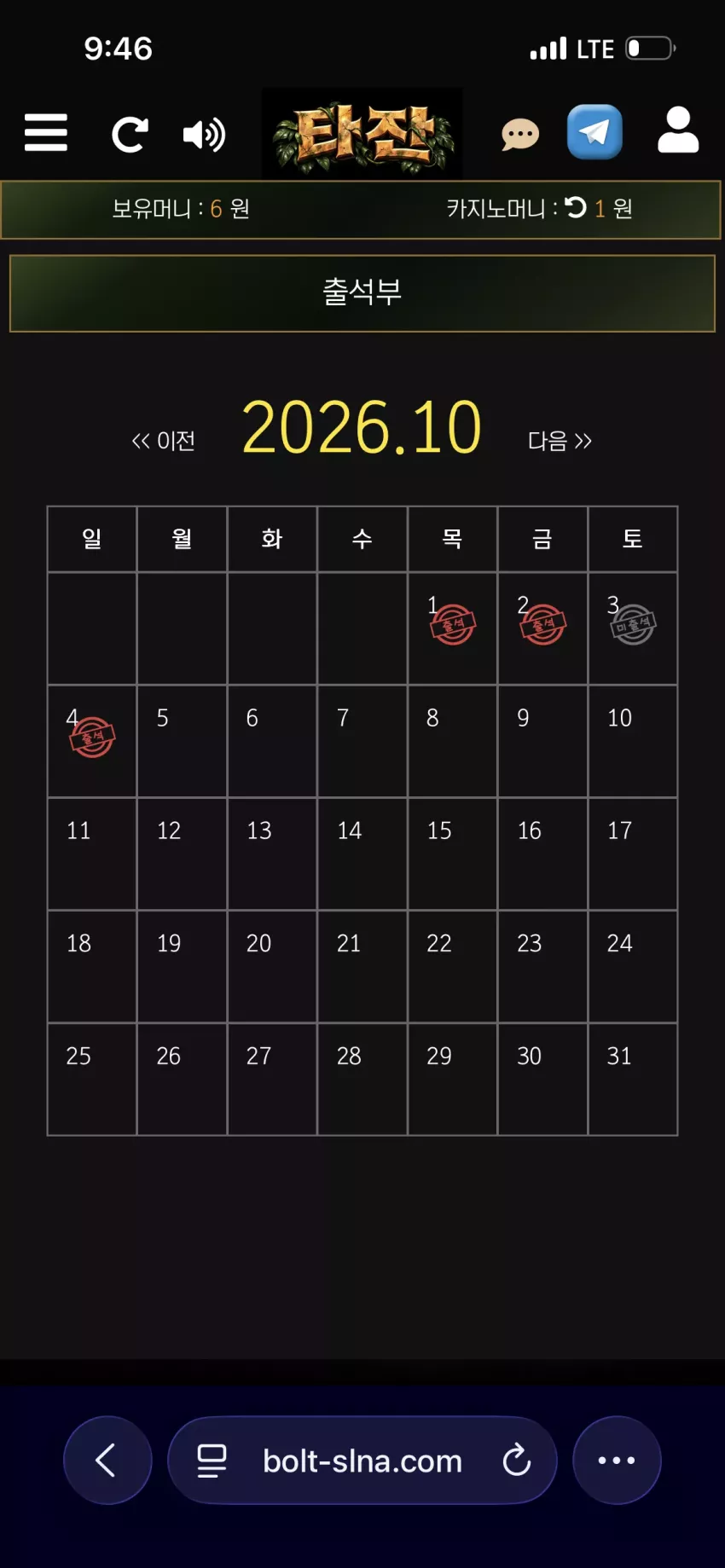Open the hamburger menu
The width and height of the screenshot is (725, 1568).
[46, 133]
